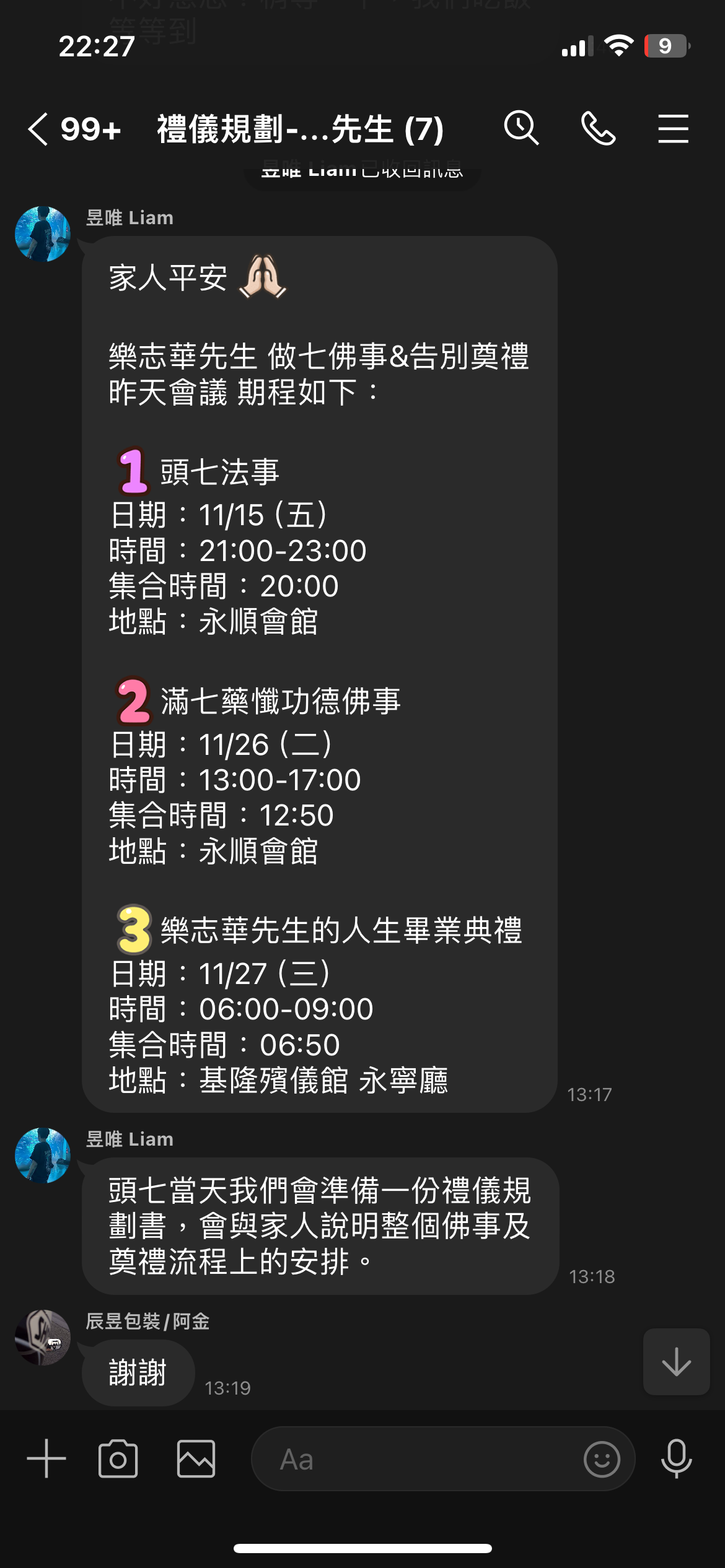
Task: Open the chat's hamburger menu
Action: click(673, 128)
